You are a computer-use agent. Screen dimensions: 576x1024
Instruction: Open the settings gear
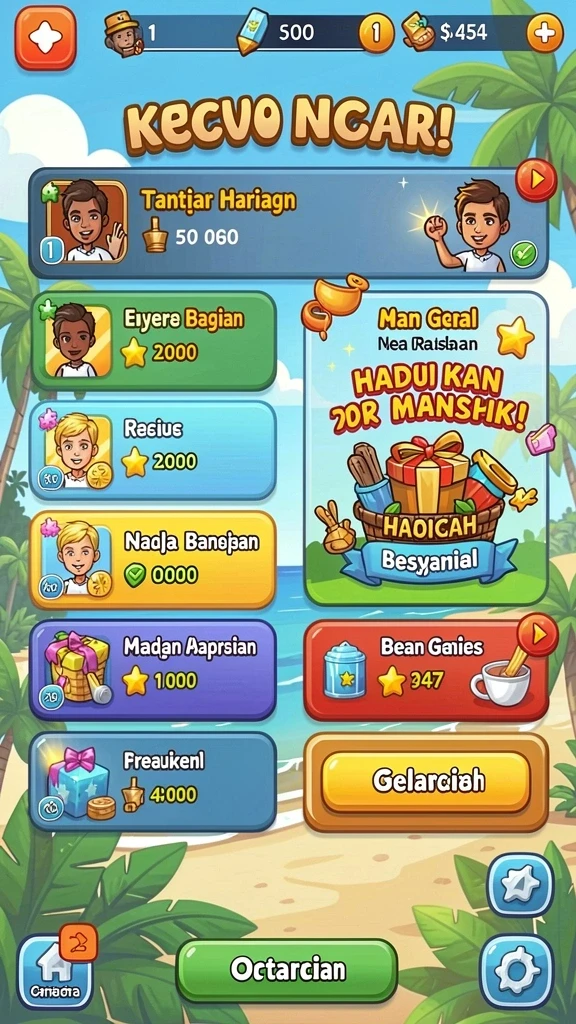(x=517, y=971)
